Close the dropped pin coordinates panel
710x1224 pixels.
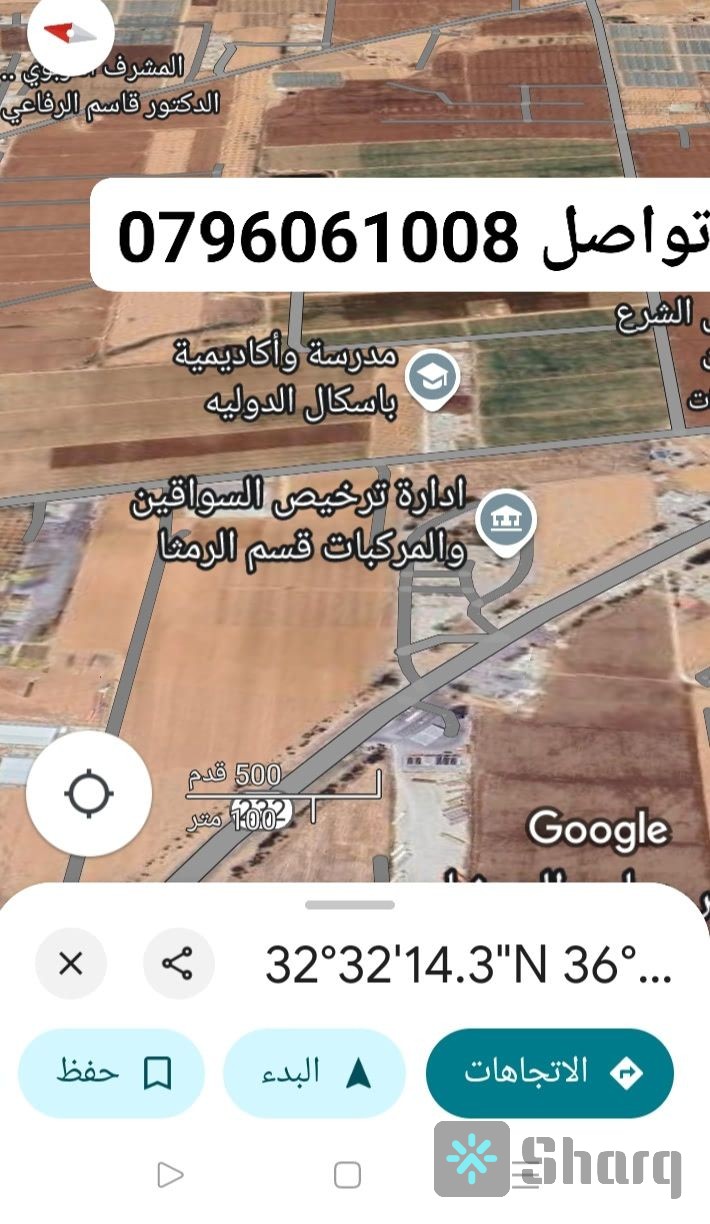(71, 964)
